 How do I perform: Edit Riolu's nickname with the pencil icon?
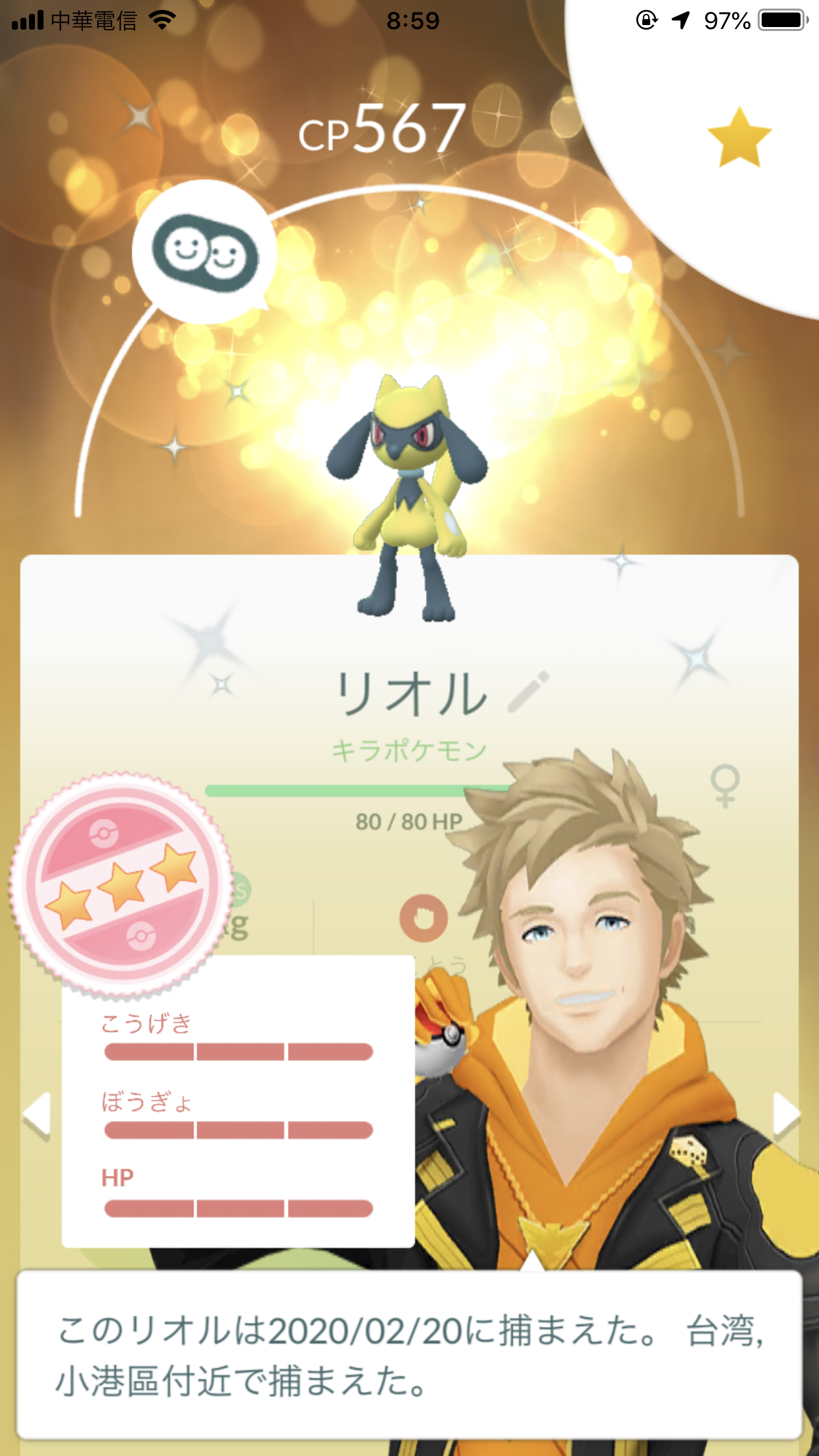pos(529,692)
